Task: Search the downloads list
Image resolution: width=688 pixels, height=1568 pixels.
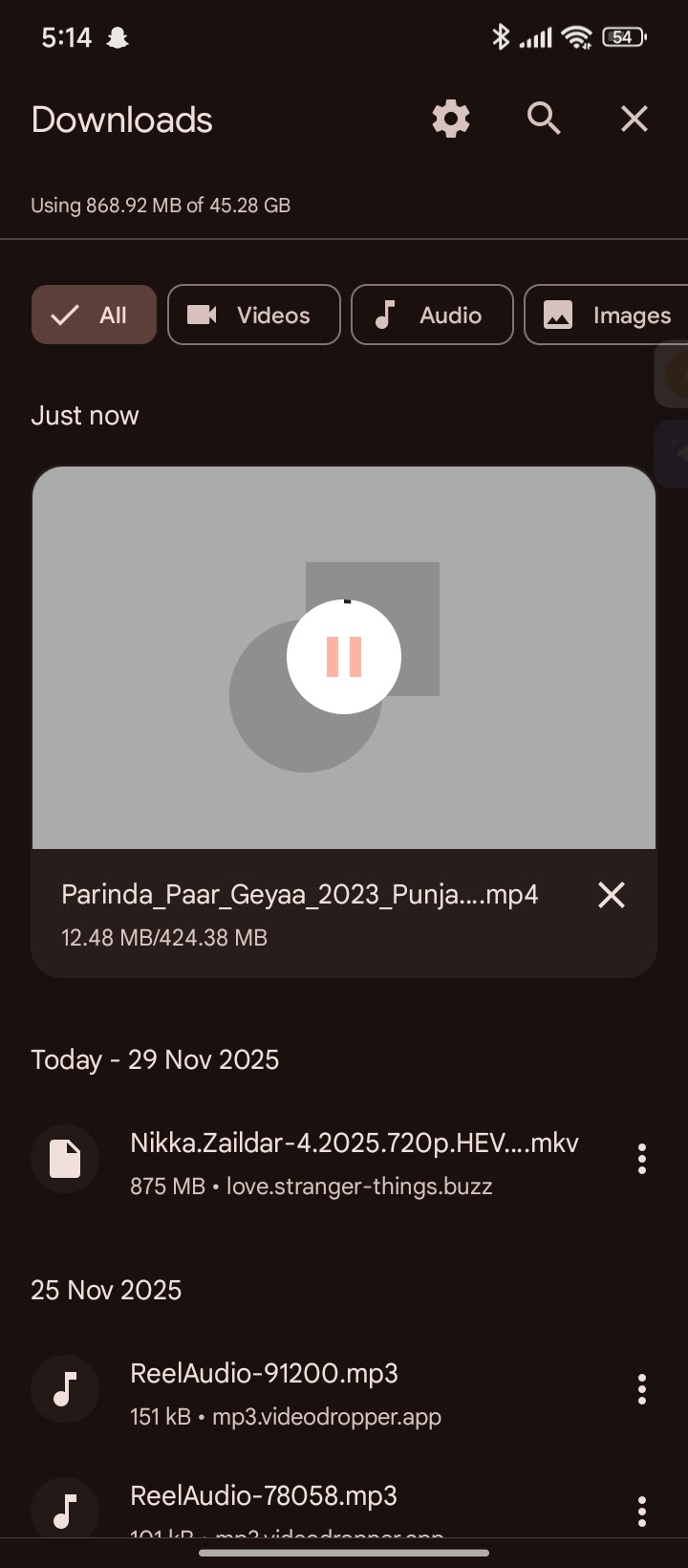Action: pos(543,120)
